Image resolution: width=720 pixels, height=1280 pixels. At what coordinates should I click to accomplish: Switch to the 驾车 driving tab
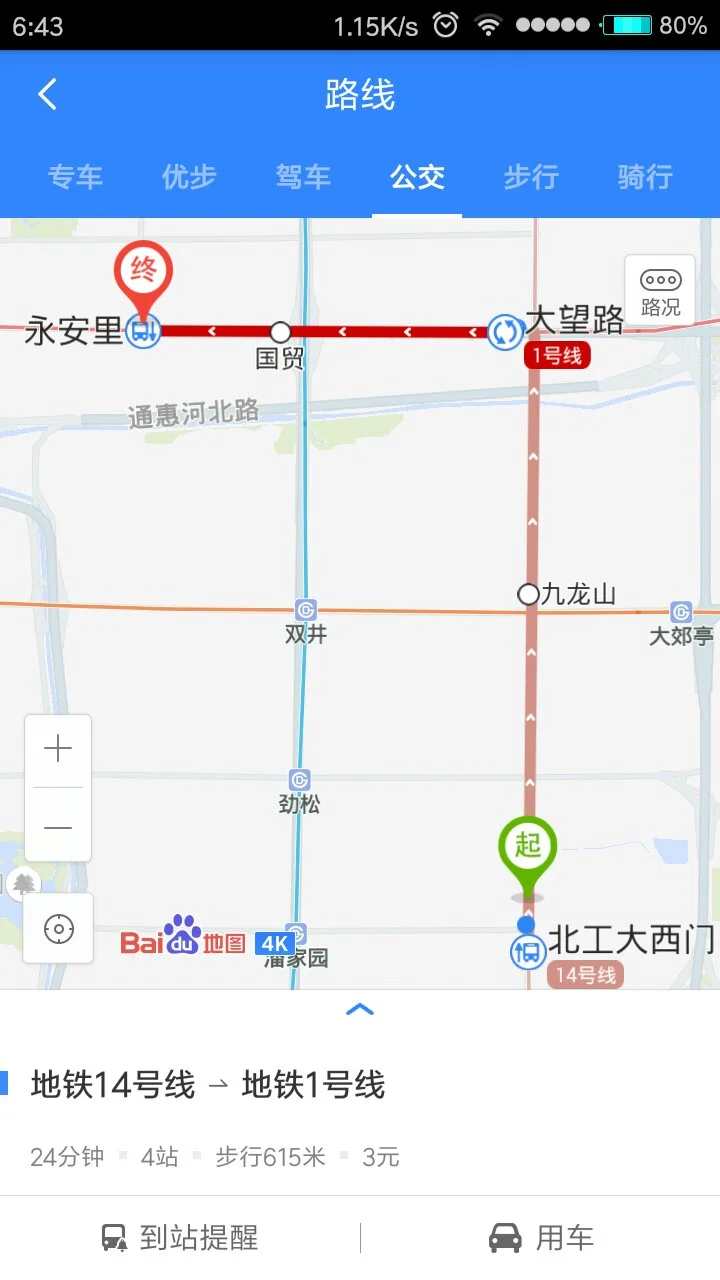302,177
